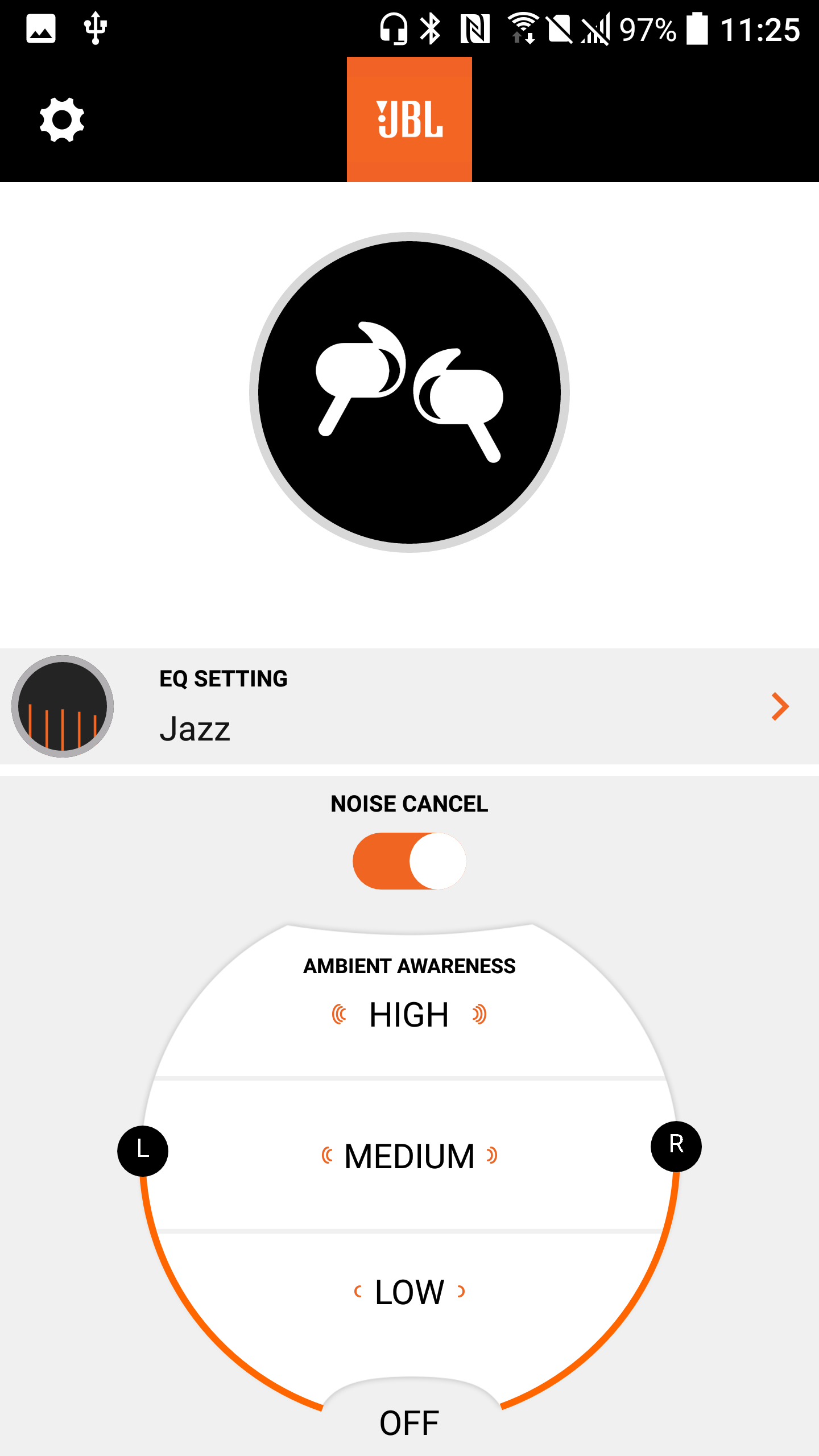
Task: Select MEDIUM ambient awareness
Action: (409, 1156)
